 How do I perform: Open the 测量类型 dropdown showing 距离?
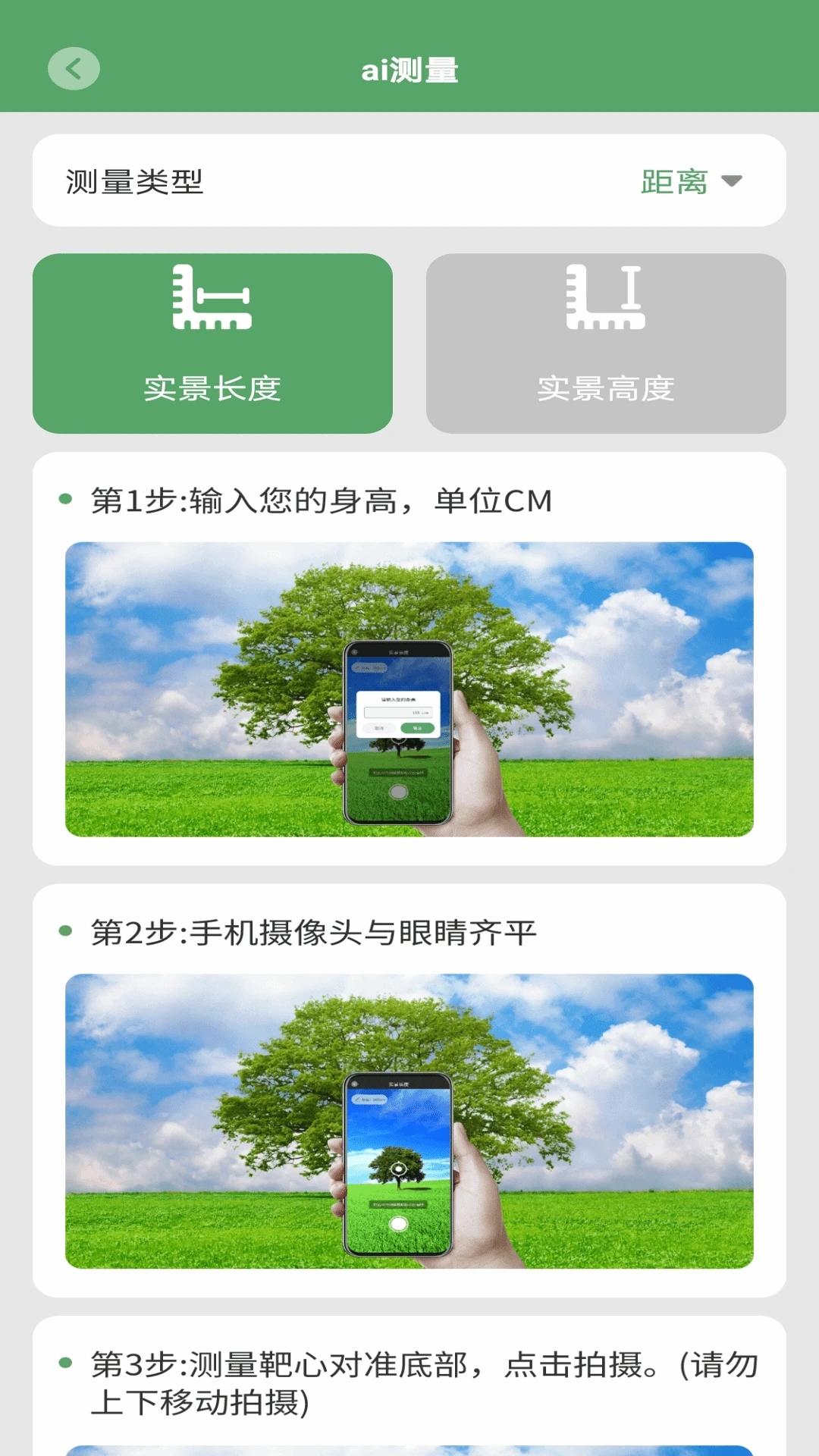pos(690,181)
